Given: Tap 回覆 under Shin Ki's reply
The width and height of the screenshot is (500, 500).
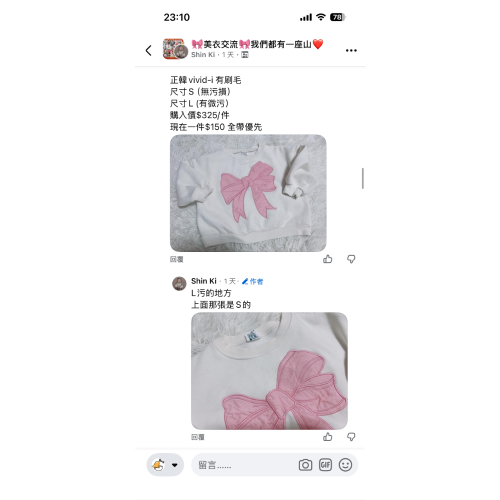Looking at the screenshot, I should pyautogui.click(x=198, y=437).
